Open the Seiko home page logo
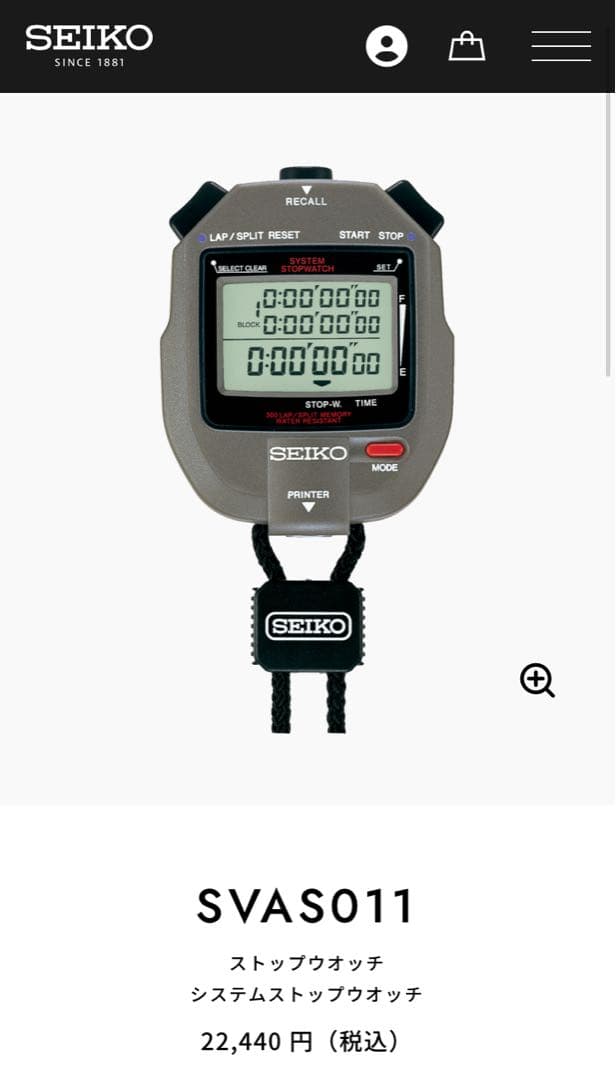The height and width of the screenshot is (1080, 616). pos(89,45)
